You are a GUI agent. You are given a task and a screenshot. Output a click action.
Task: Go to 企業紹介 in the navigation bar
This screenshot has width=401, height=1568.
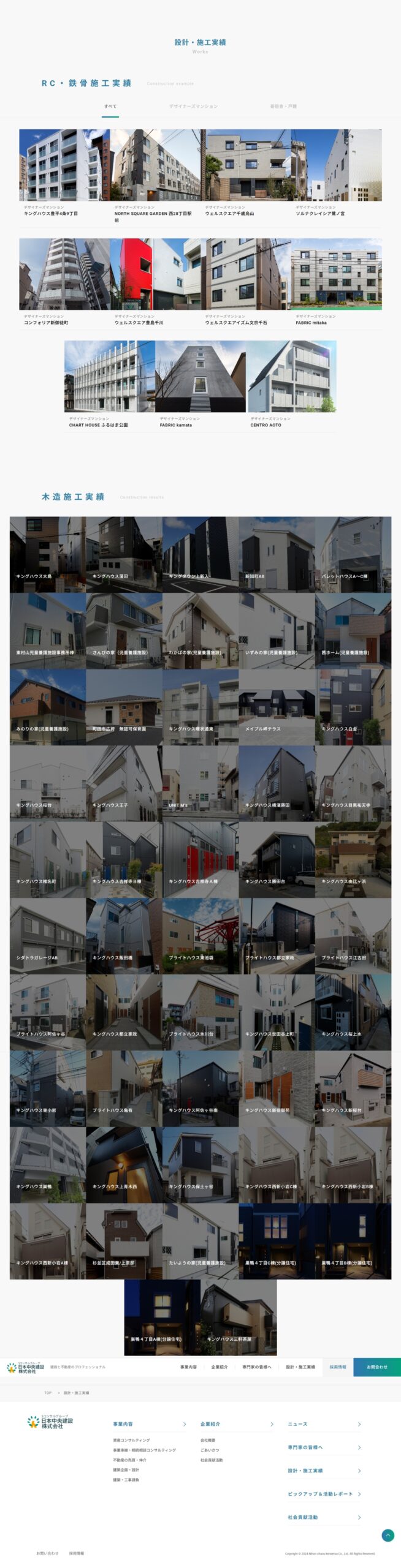(x=219, y=1366)
